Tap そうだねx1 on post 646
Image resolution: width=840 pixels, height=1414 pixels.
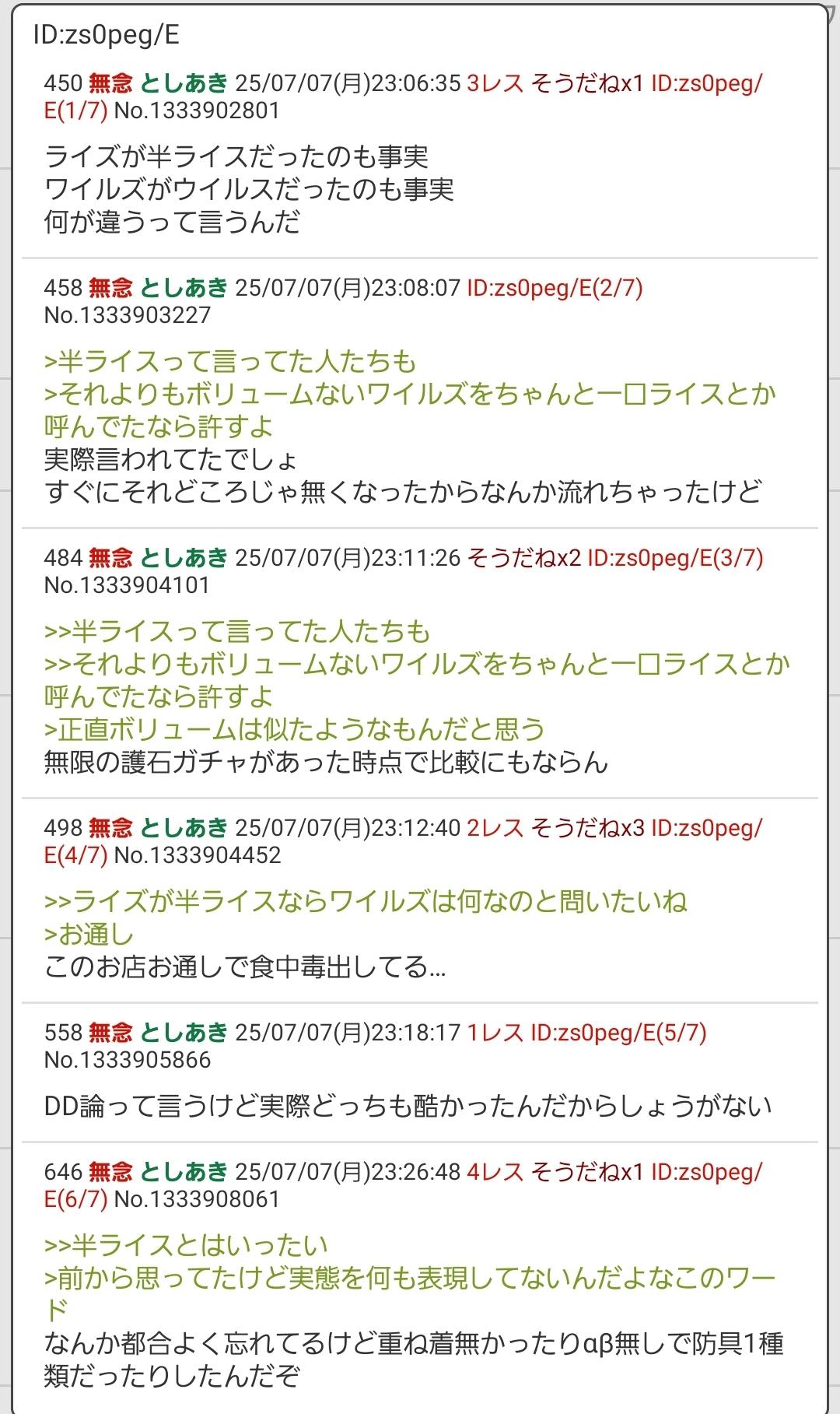(587, 1172)
